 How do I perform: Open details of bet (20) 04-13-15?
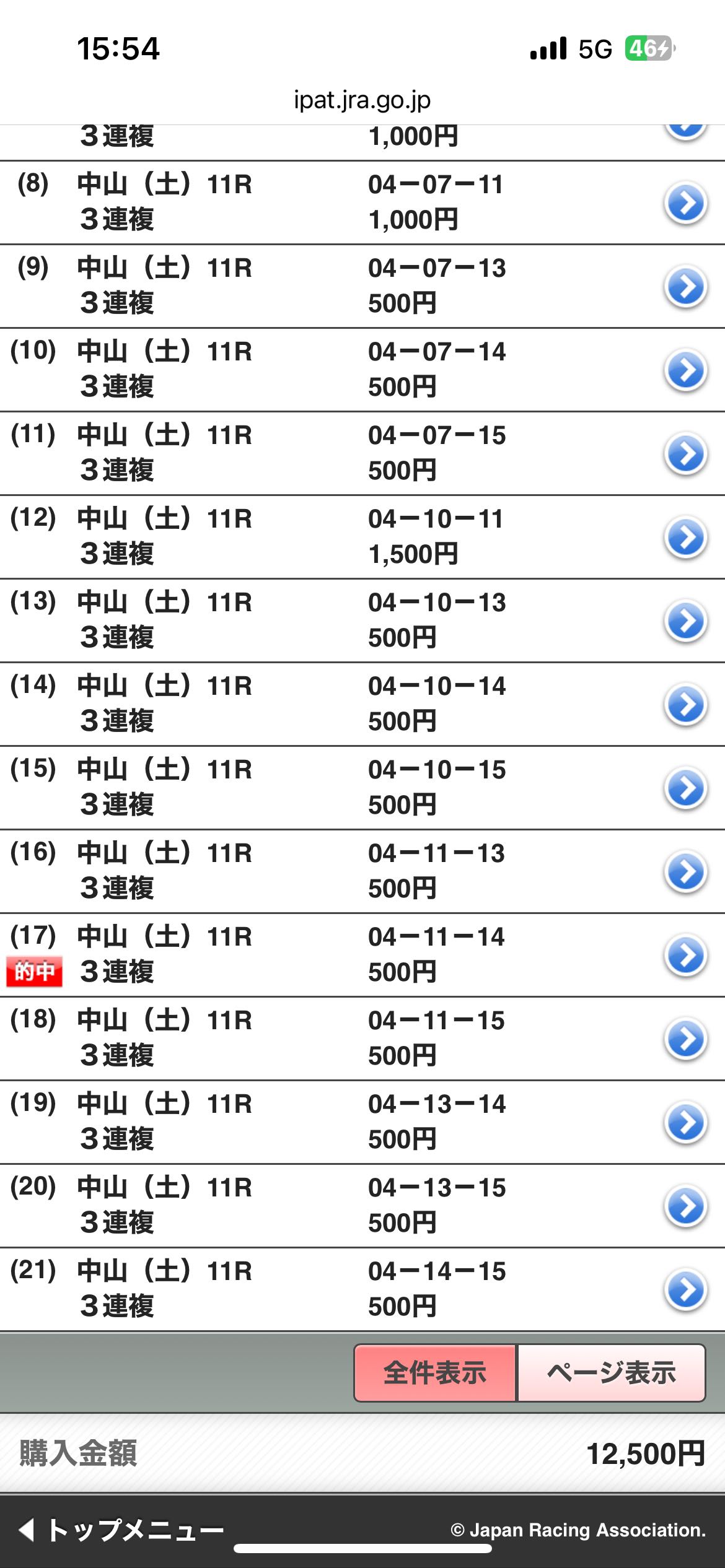coord(685,1206)
